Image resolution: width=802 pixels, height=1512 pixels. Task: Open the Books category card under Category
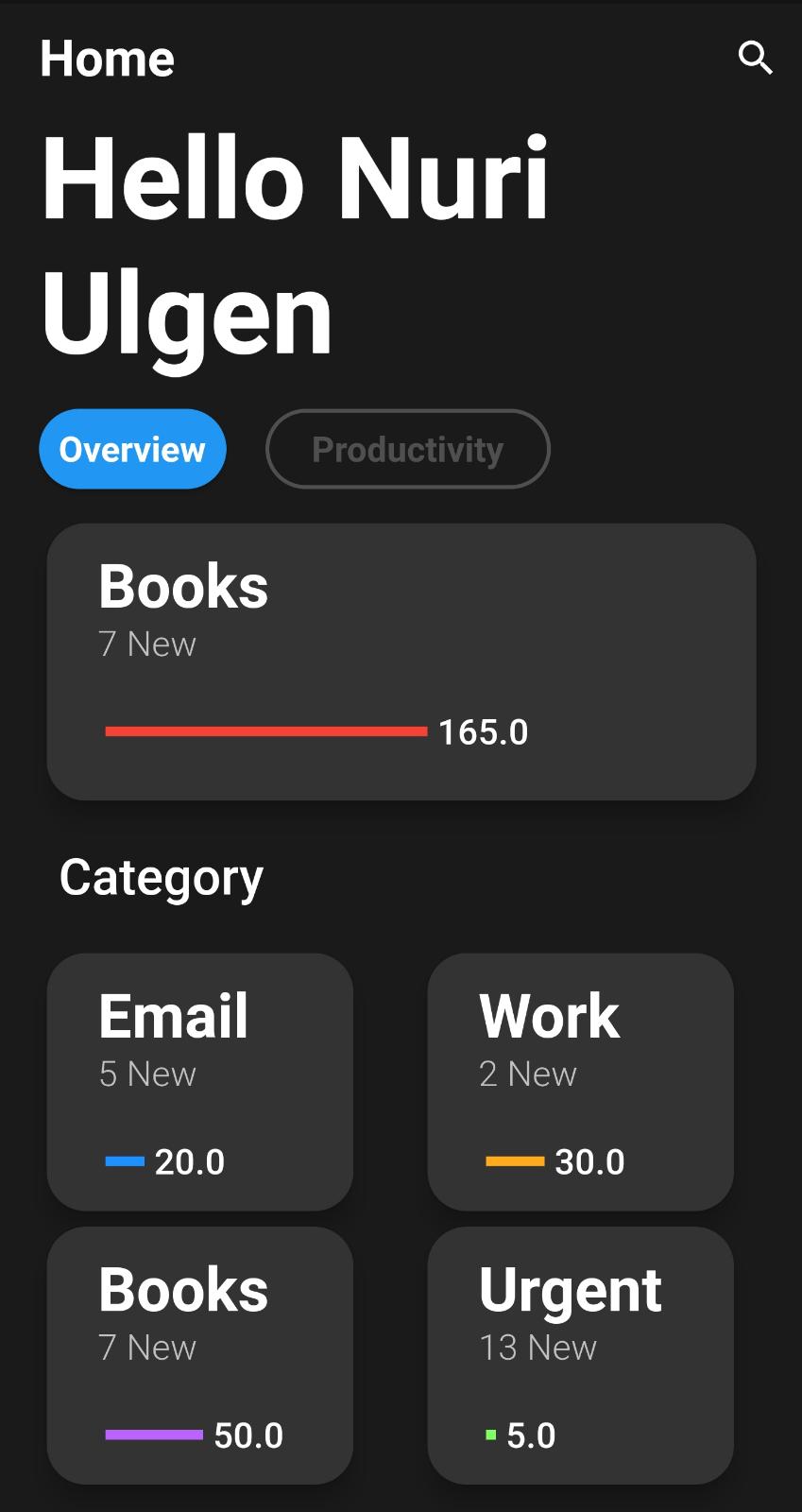tap(199, 1356)
